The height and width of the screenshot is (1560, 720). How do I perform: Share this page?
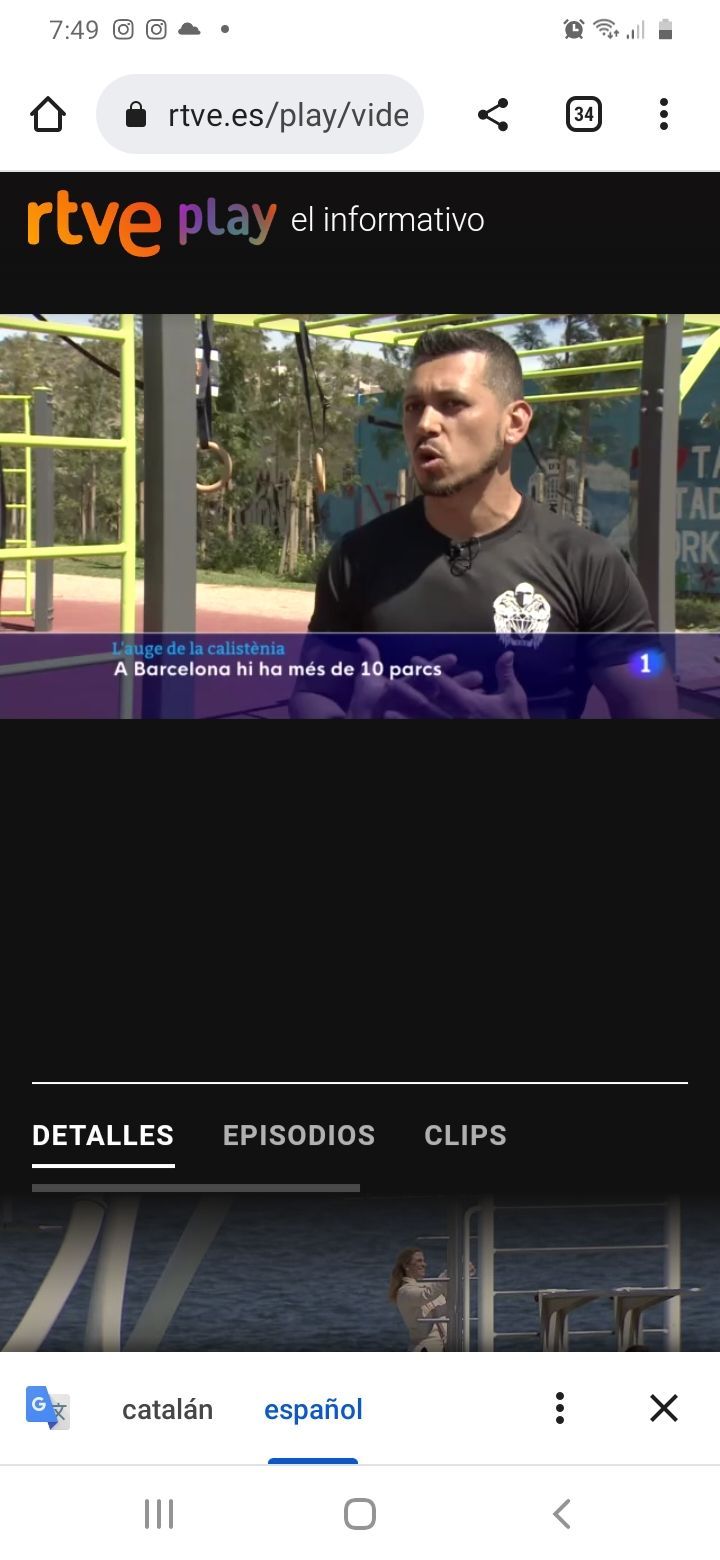[x=493, y=115]
